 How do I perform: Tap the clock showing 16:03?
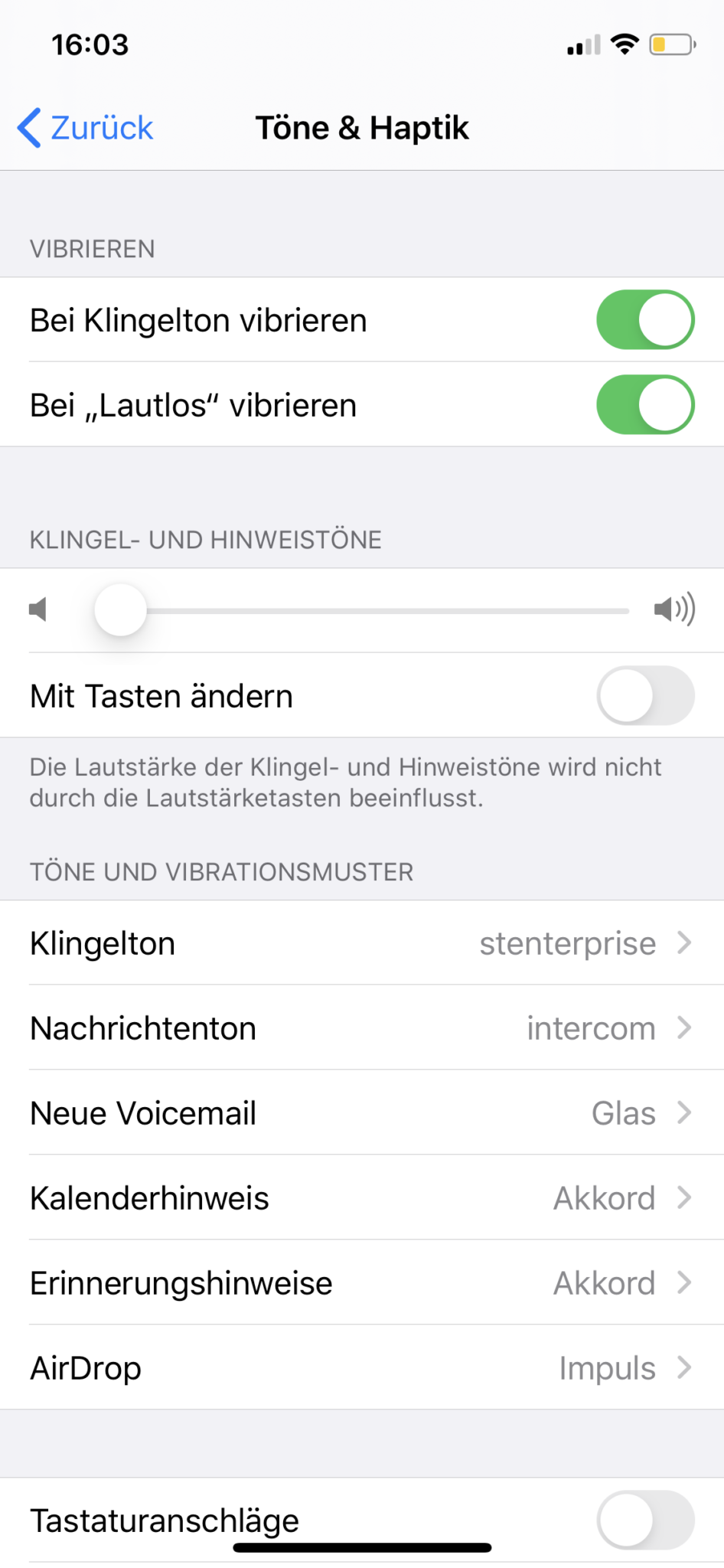90,44
